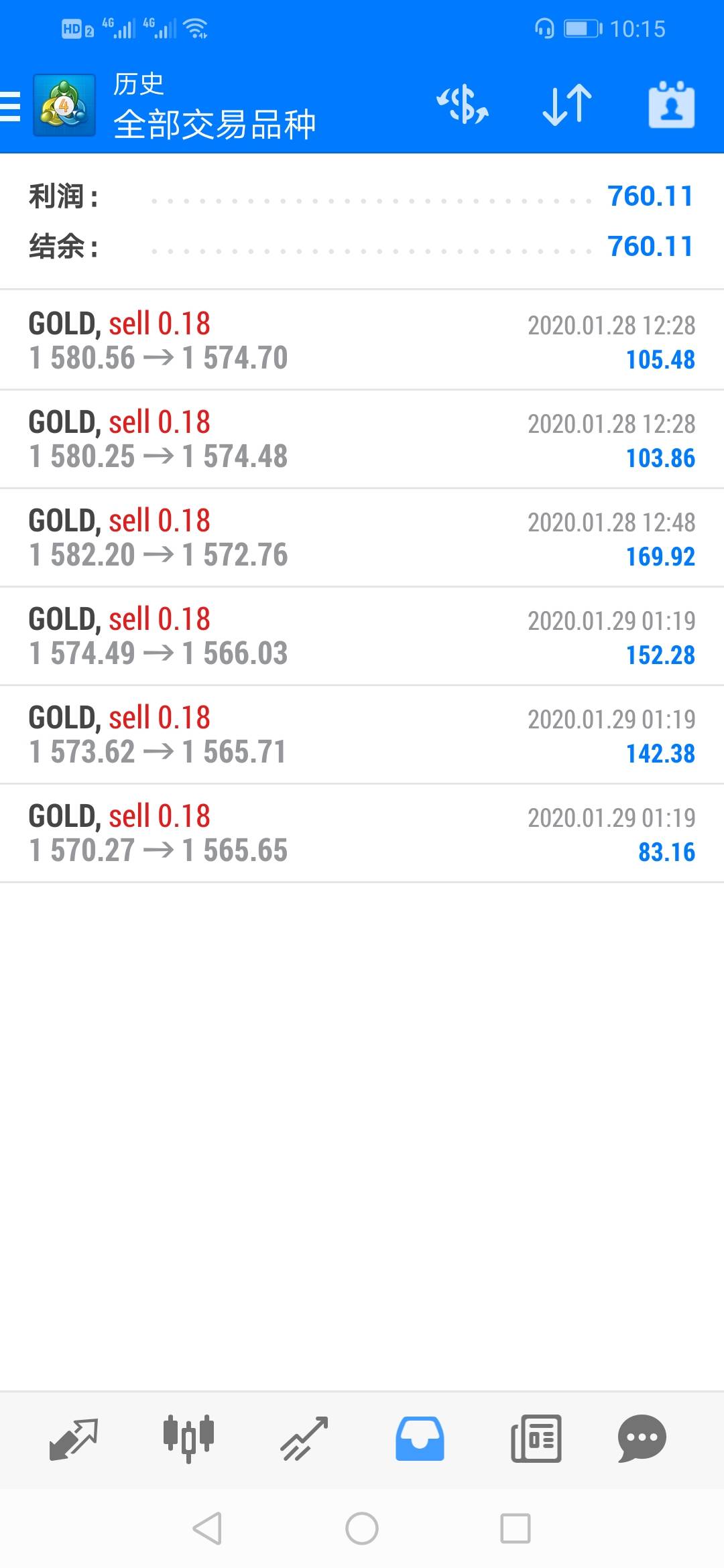Switch to the Trade tab
Viewport: 724px width, 1568px height.
[304, 1439]
